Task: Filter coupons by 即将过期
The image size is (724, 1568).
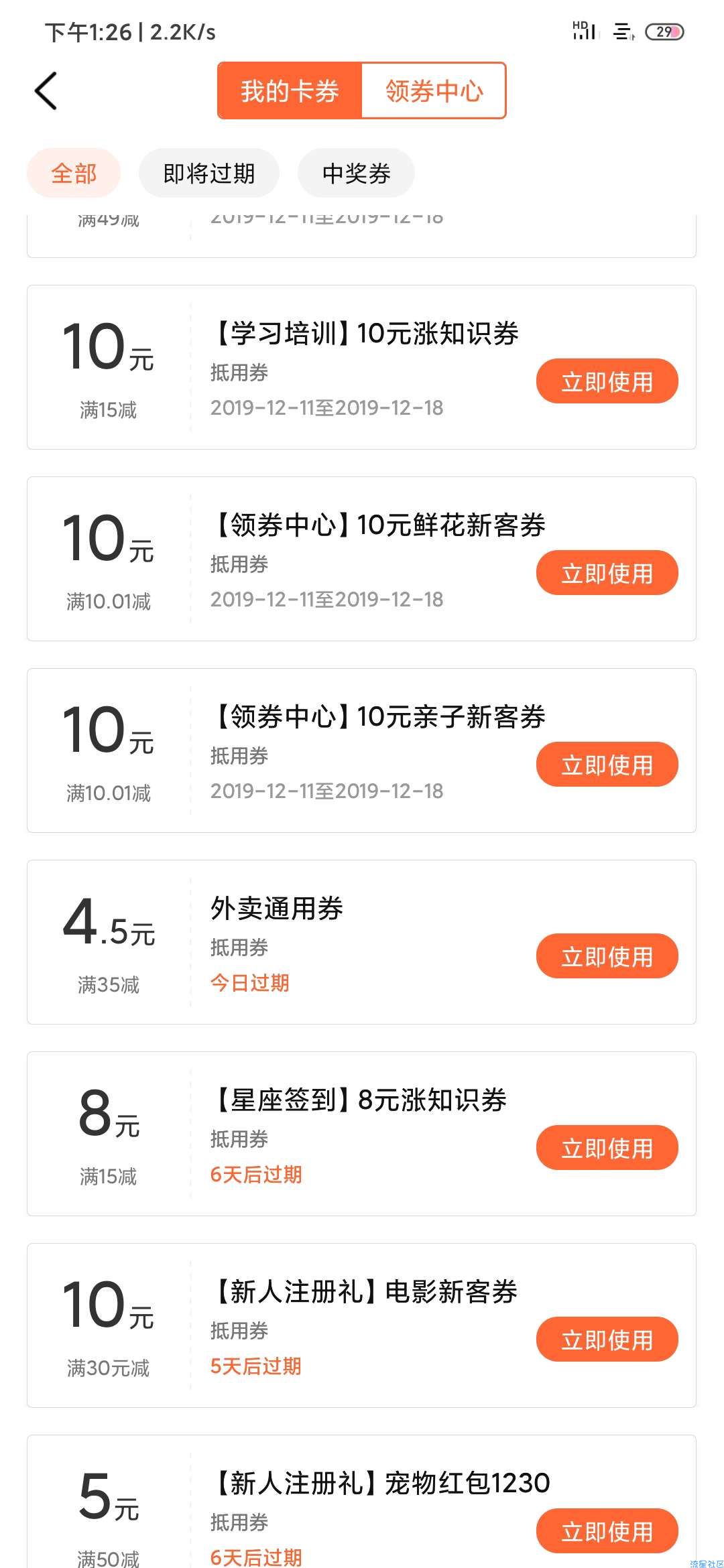Action: 209,174
